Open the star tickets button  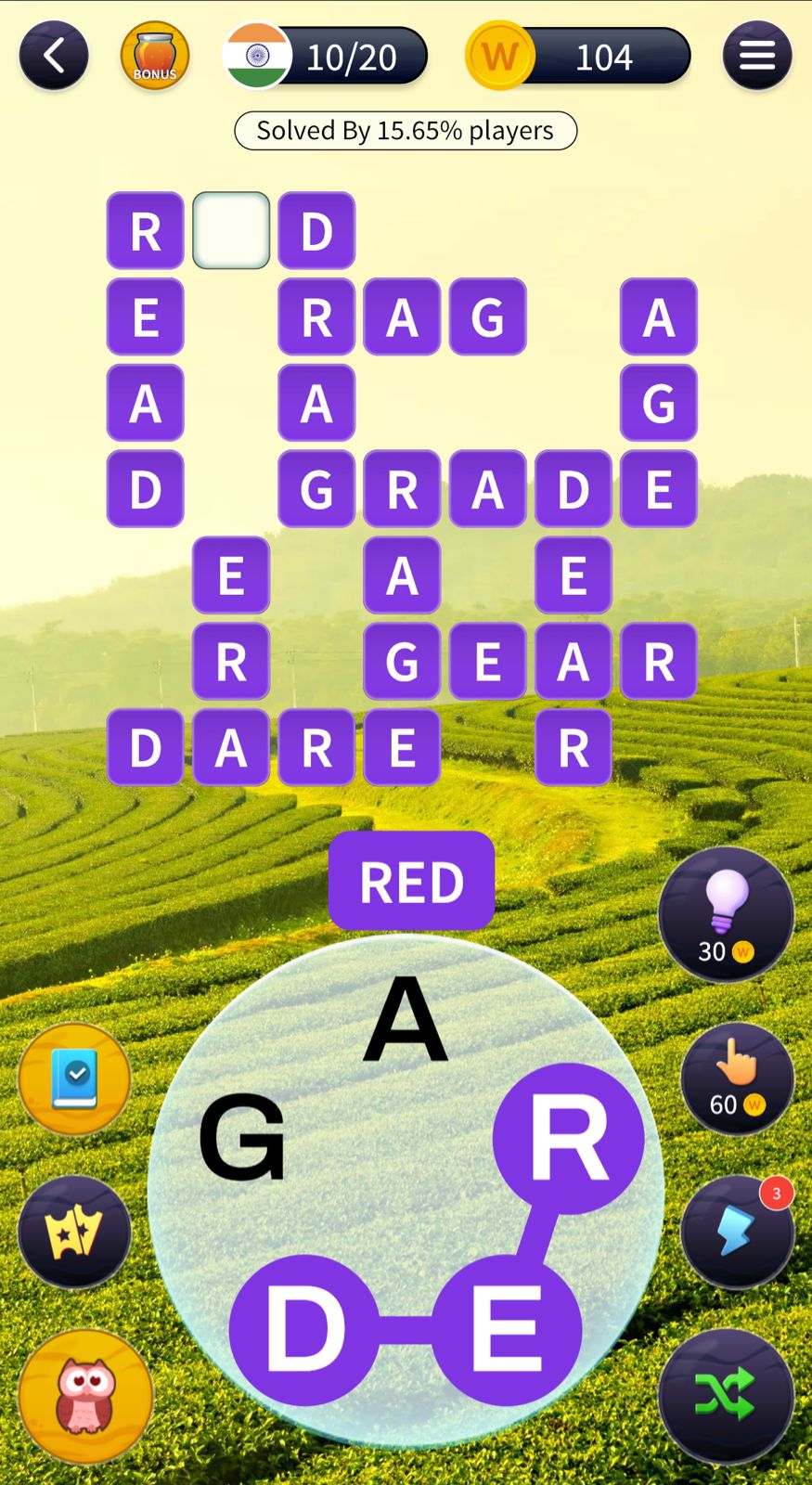click(x=74, y=1232)
